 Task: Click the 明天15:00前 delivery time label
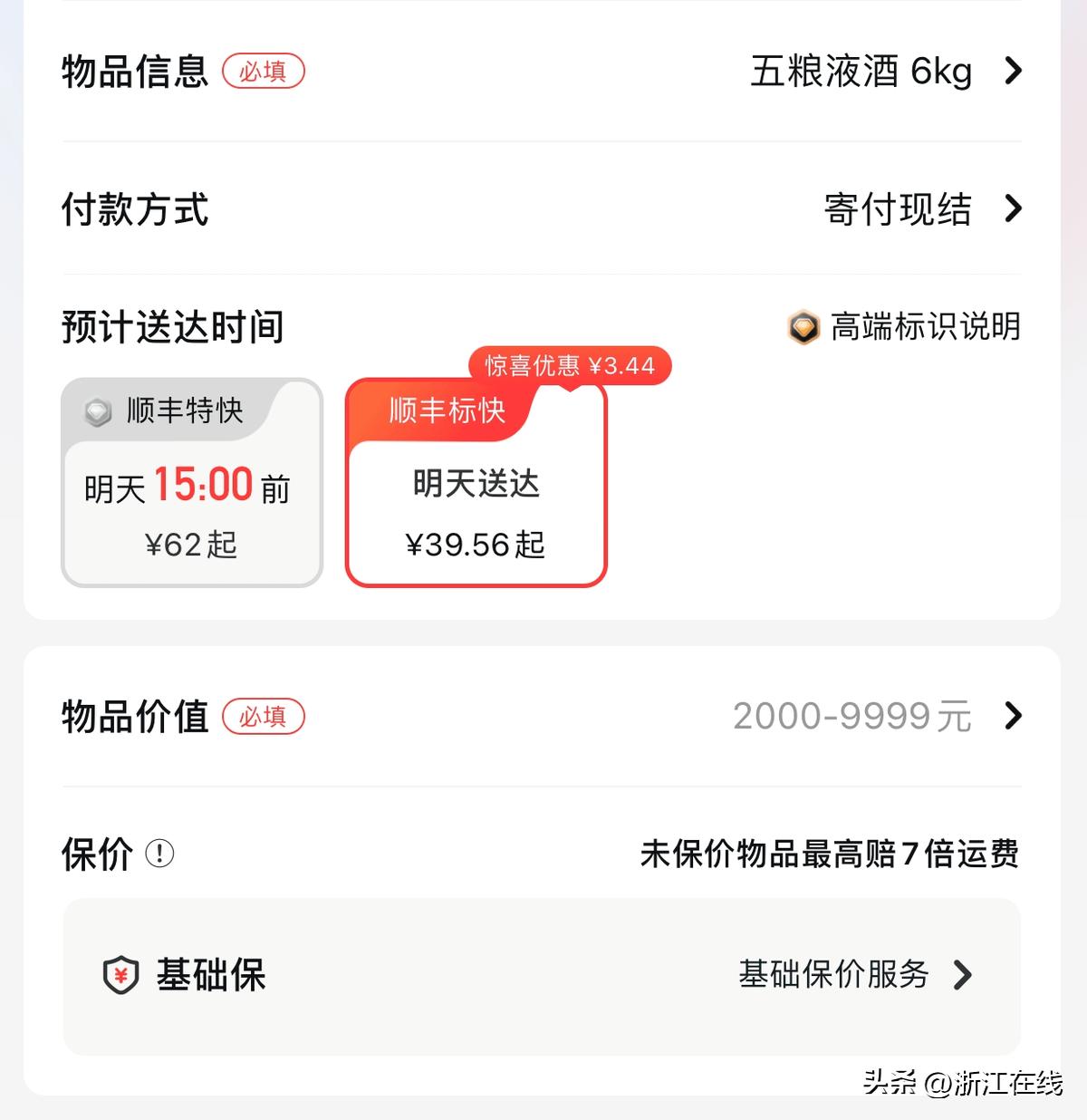(x=190, y=487)
